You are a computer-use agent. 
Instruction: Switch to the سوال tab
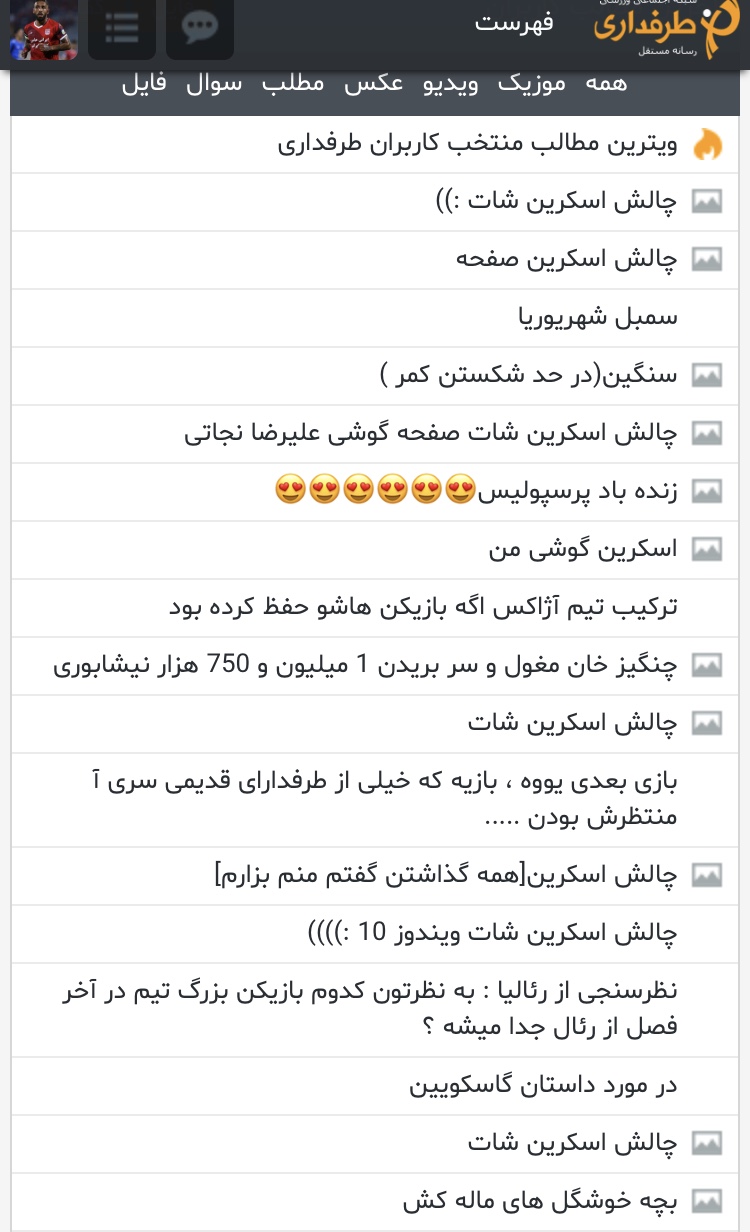click(x=214, y=84)
